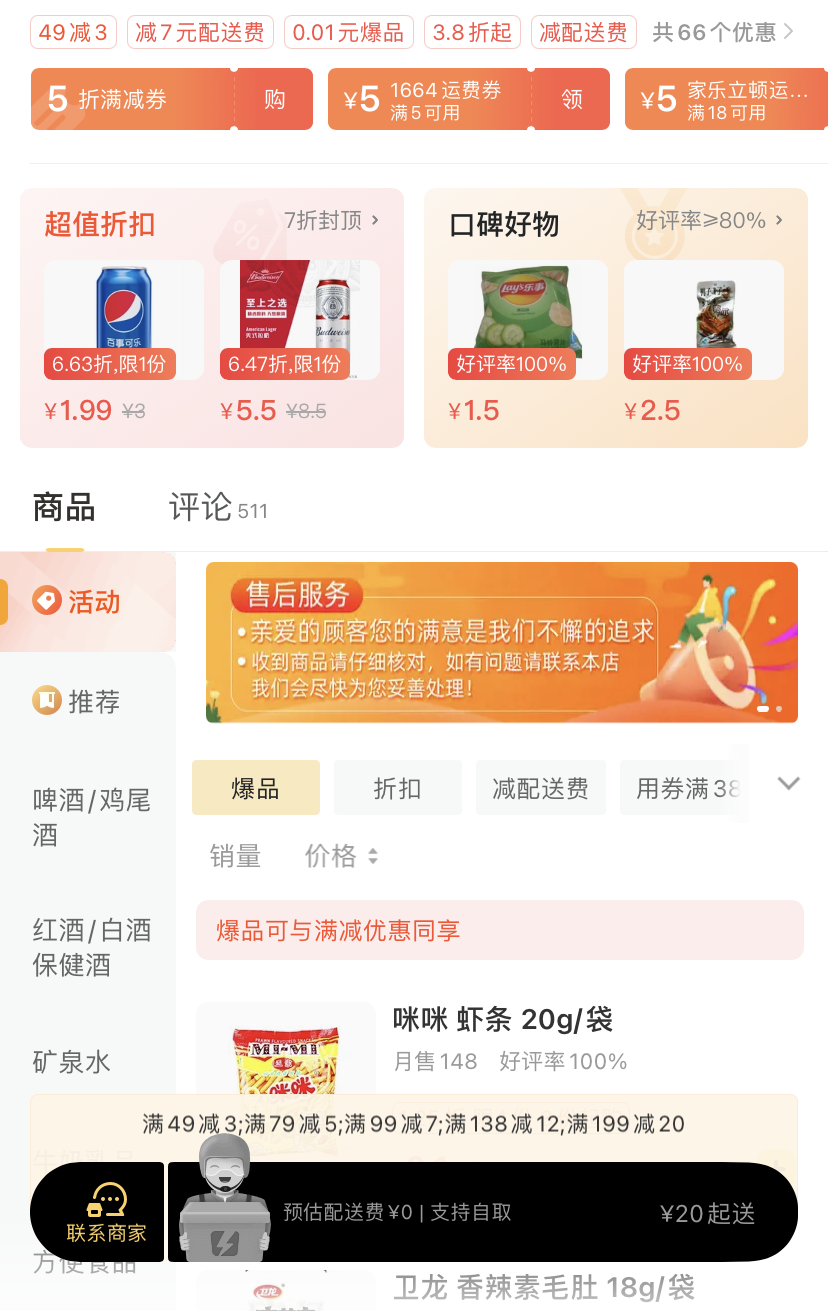This screenshot has height=1311, width=828.
Task: Filter by the 减配送费 chip
Action: pos(540,788)
